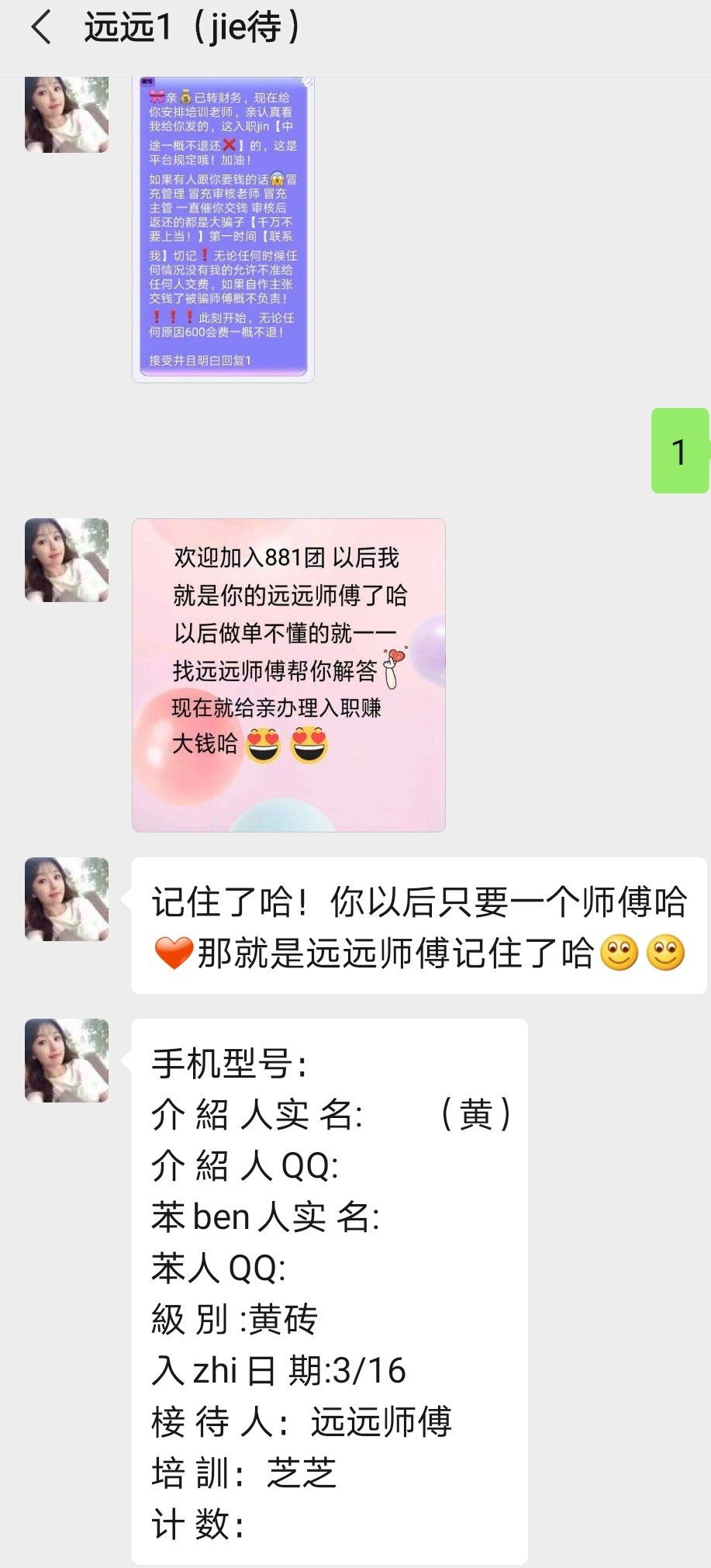This screenshot has width=711, height=1568.
Task: Tap the green bubble containing the reply 1
Action: coord(679,450)
